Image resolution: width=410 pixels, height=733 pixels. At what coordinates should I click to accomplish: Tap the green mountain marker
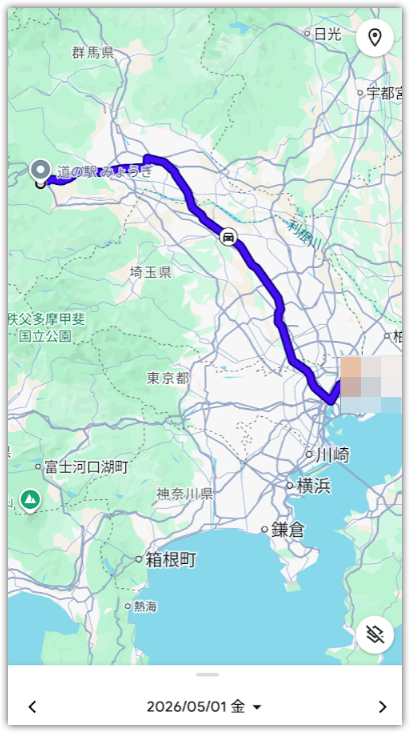[30, 500]
